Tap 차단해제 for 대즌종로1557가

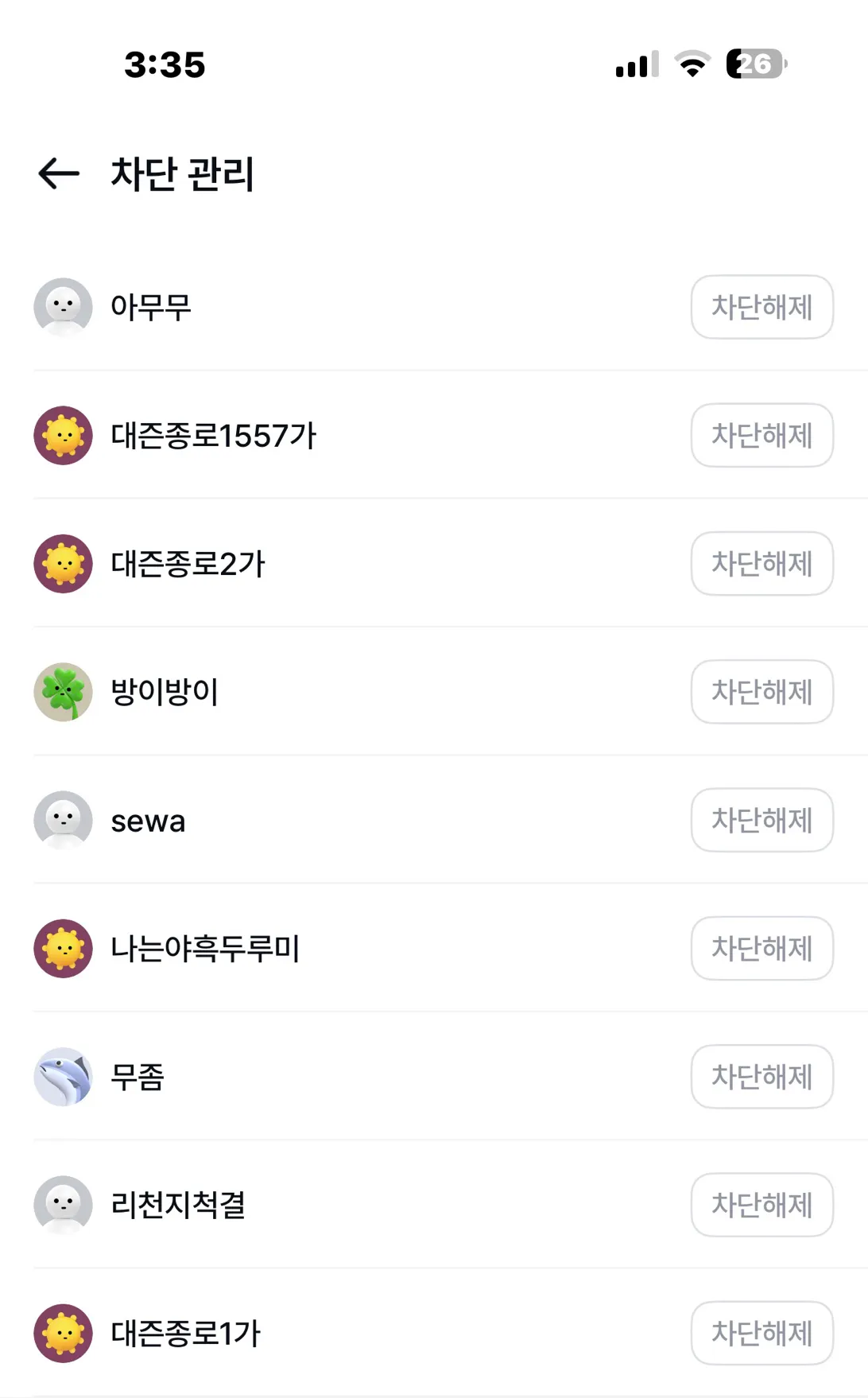pos(761,435)
